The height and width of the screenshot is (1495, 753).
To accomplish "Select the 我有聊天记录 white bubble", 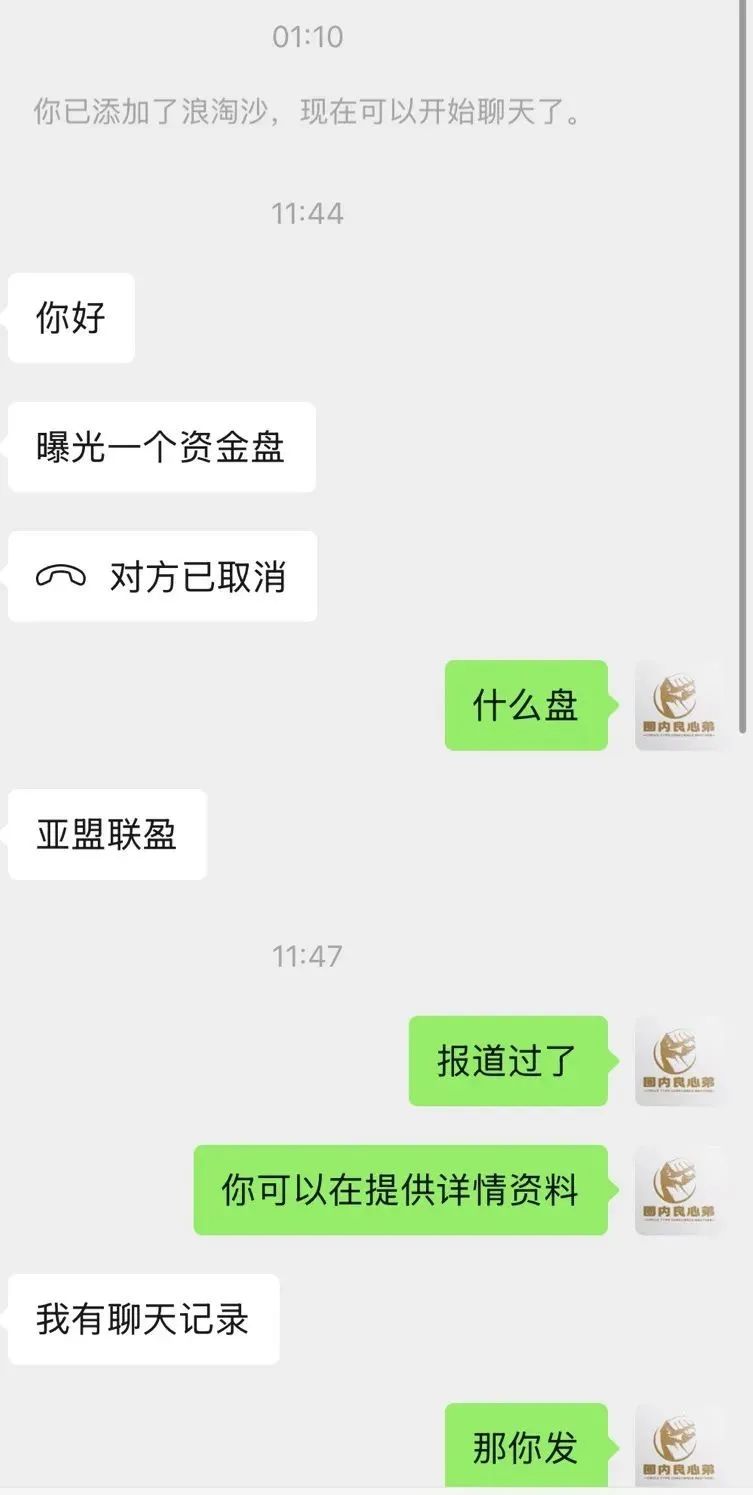I will pos(142,1320).
